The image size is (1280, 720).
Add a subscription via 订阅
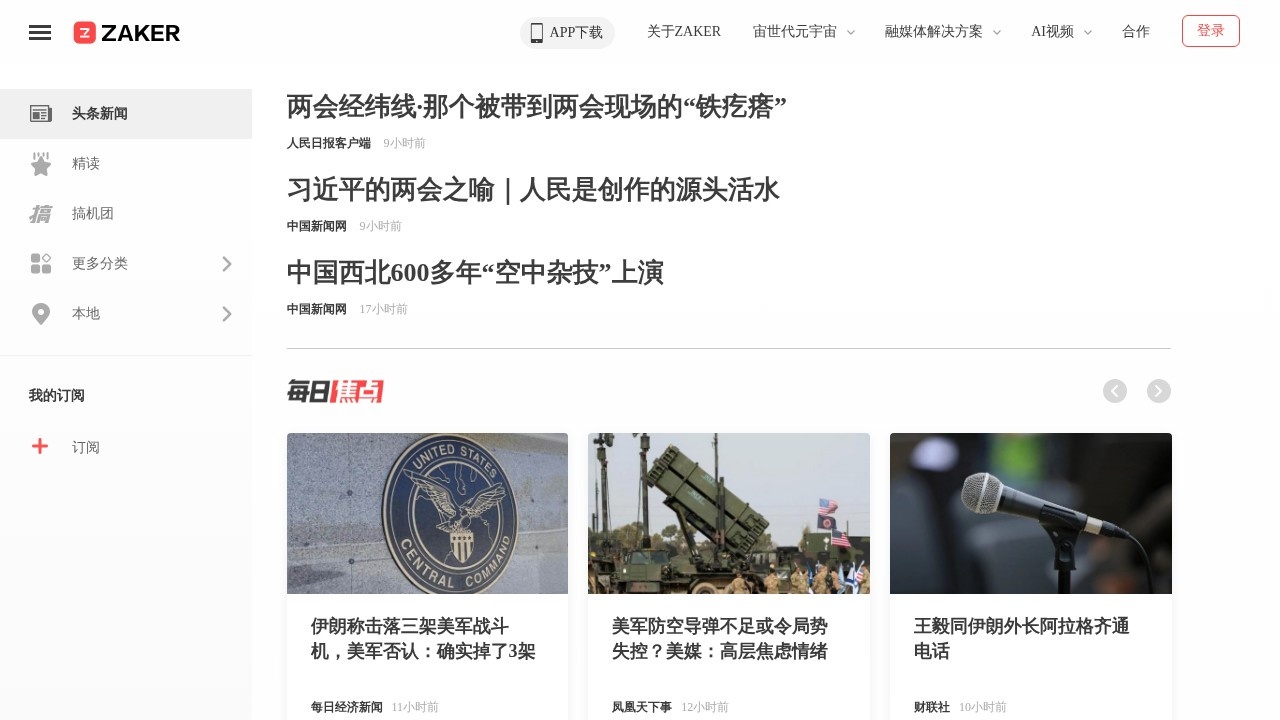[85, 447]
